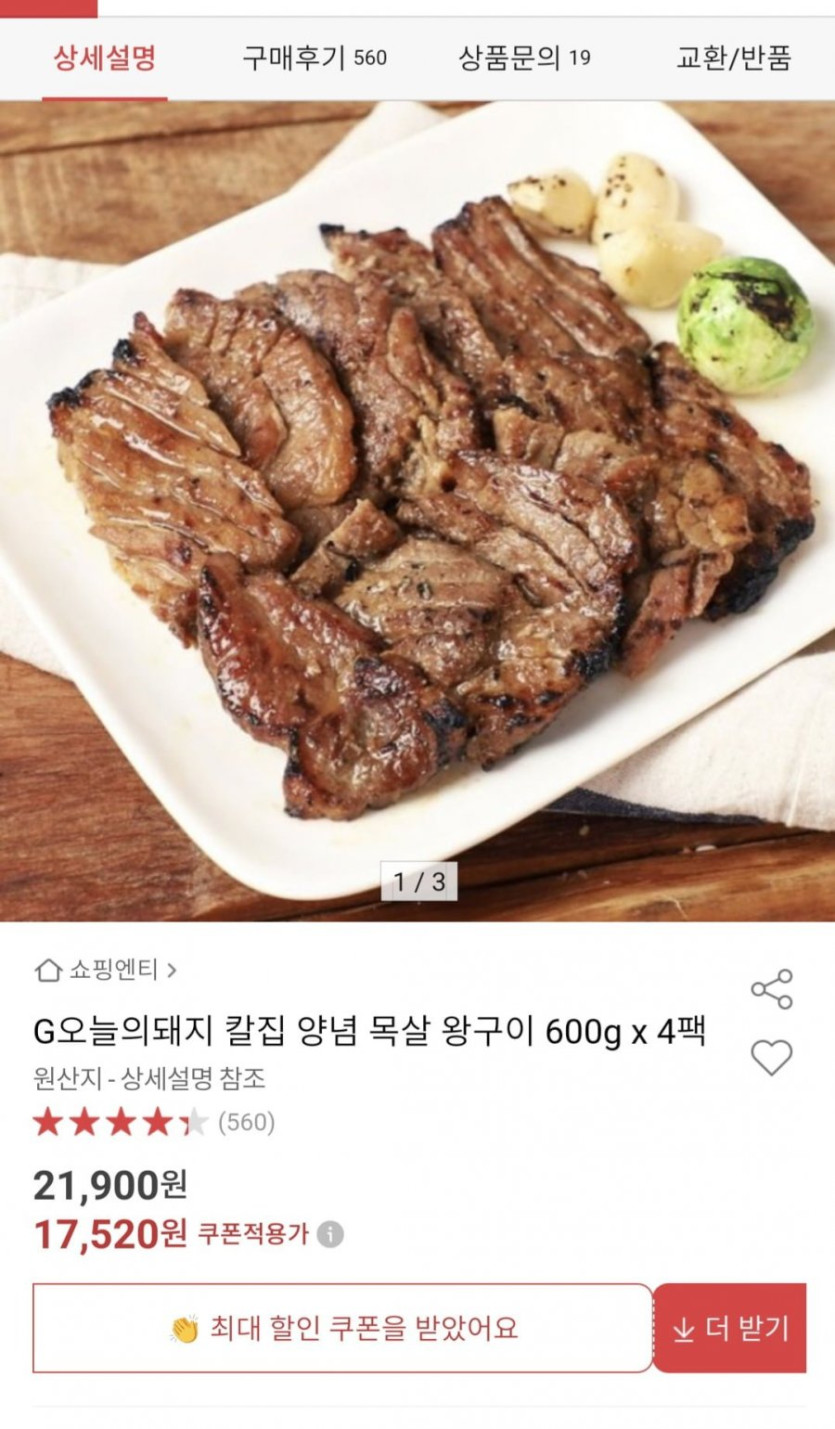835x1429 pixels.
Task: Get more coupons with 더 받기
Action: tap(730, 1328)
